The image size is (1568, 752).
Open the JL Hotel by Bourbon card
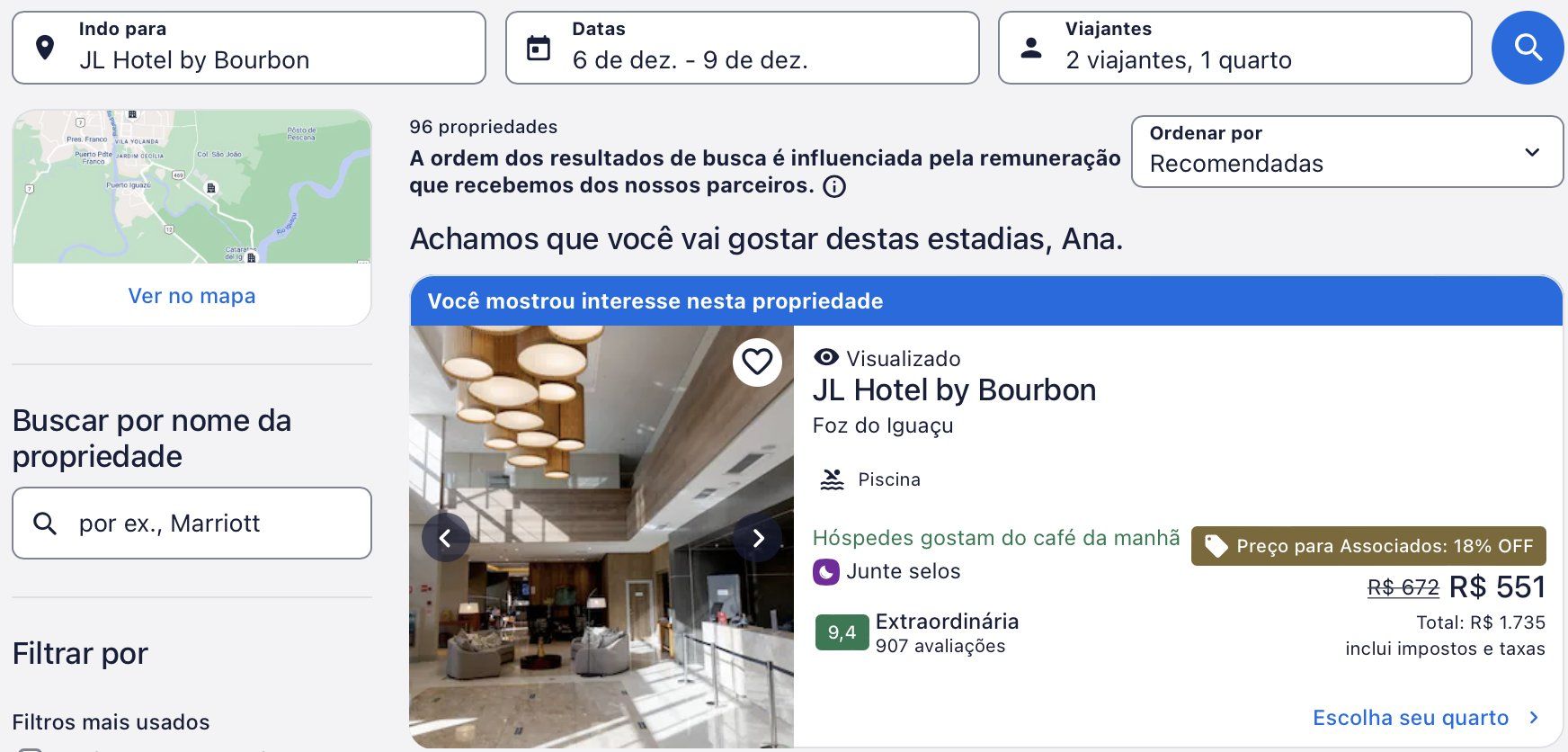[x=954, y=390]
